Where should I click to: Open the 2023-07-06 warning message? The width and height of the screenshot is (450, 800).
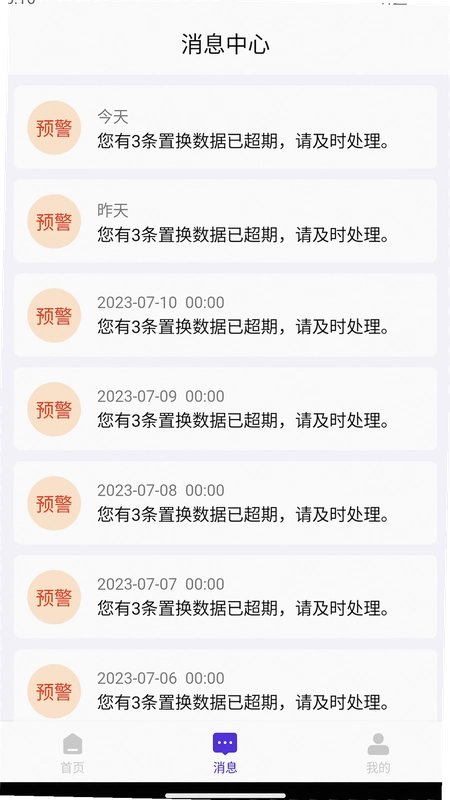(x=225, y=685)
